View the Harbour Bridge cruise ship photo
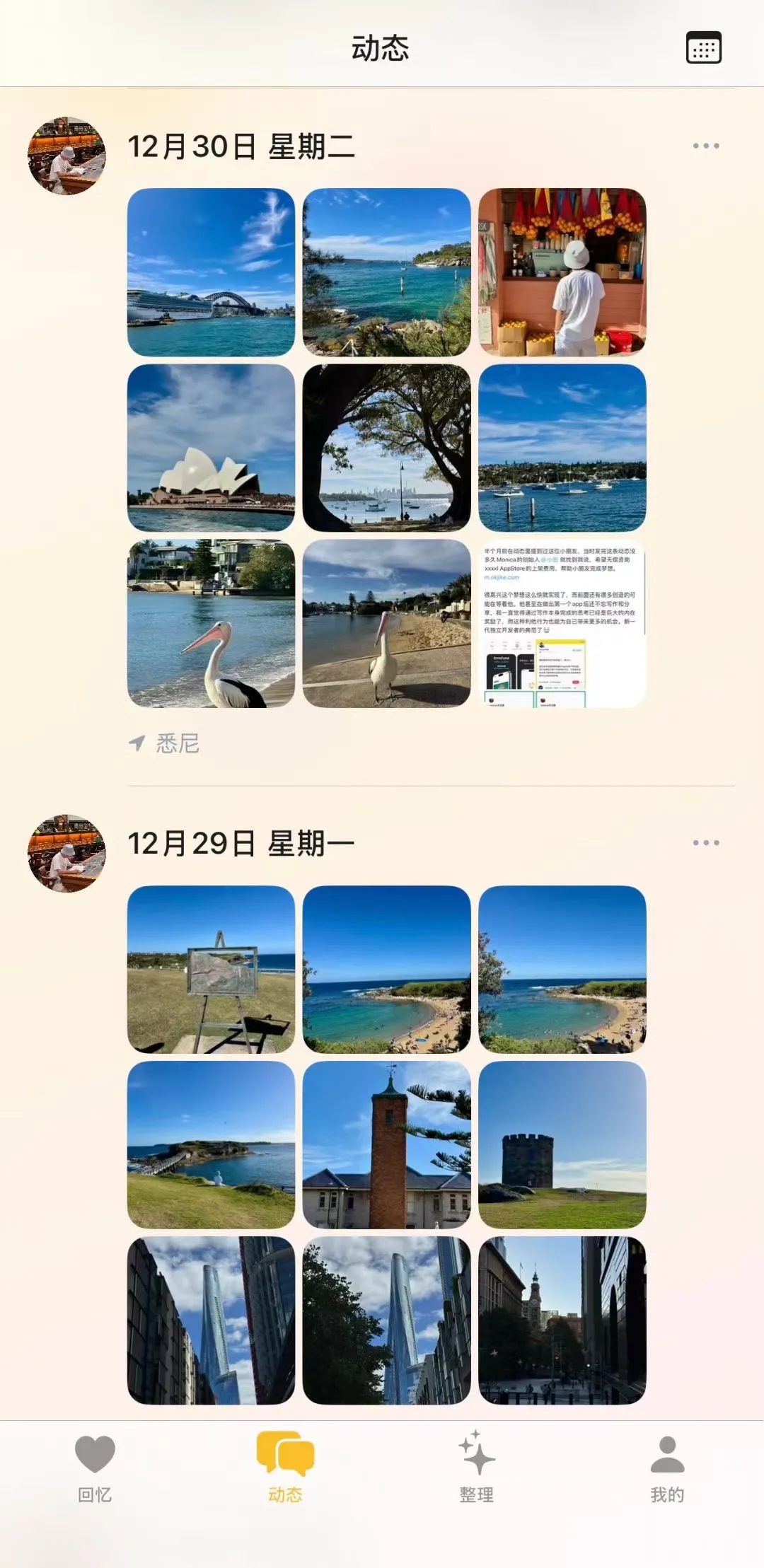 [x=211, y=272]
